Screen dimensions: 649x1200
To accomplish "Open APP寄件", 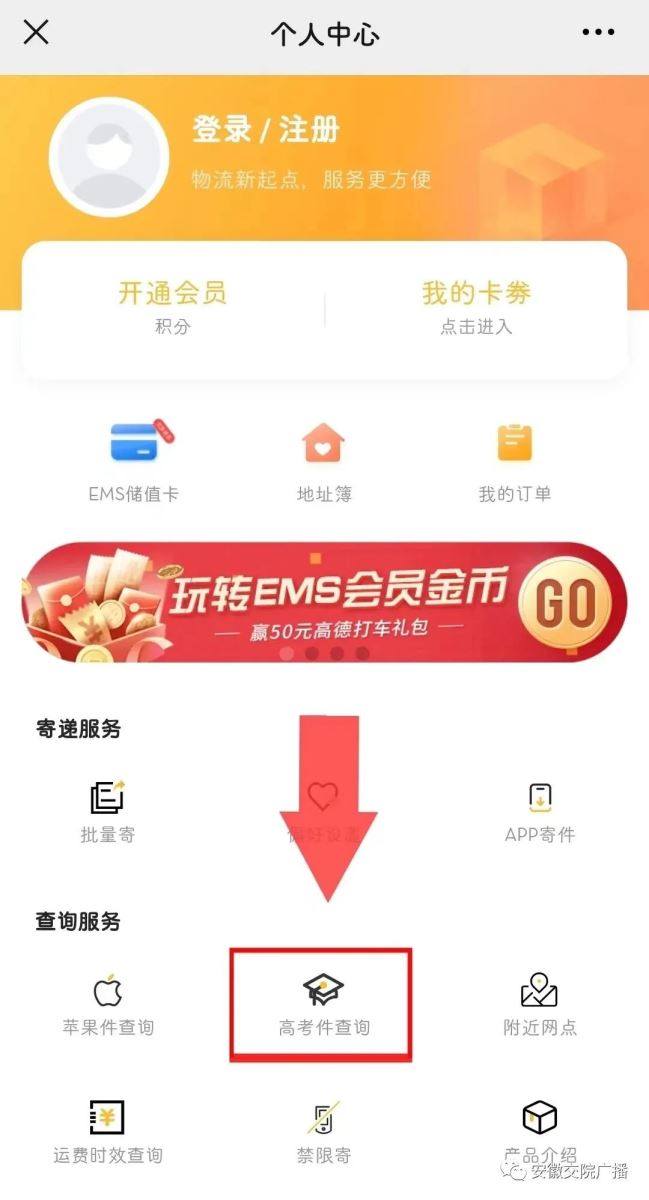I will coord(540,812).
